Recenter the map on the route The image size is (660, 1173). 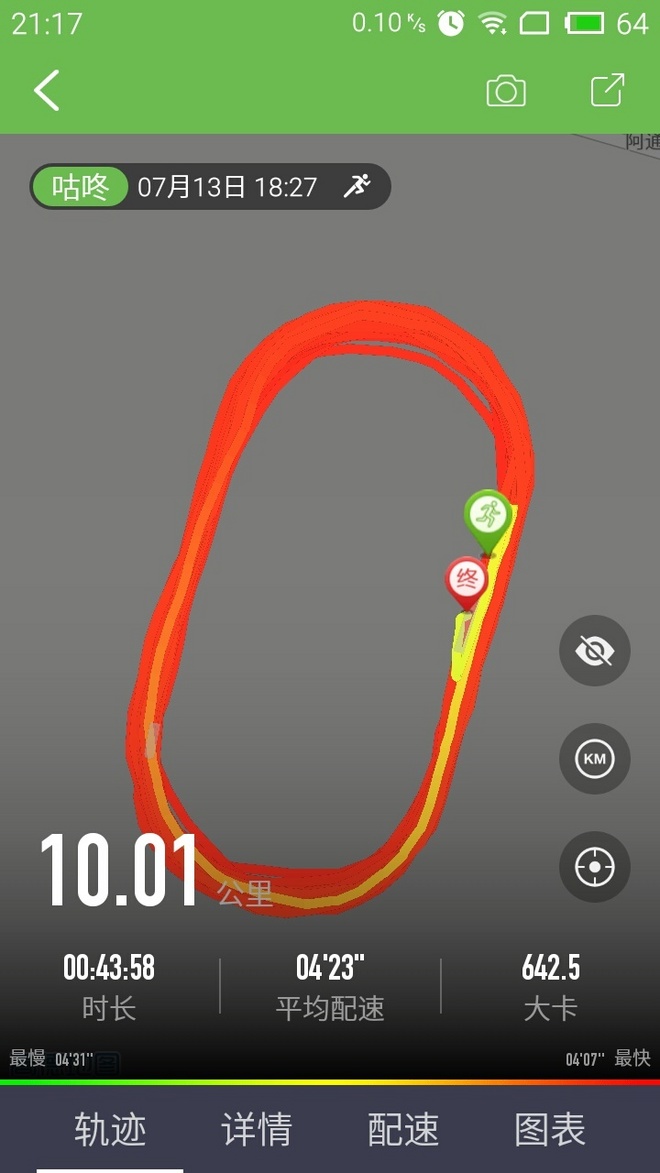tap(594, 867)
